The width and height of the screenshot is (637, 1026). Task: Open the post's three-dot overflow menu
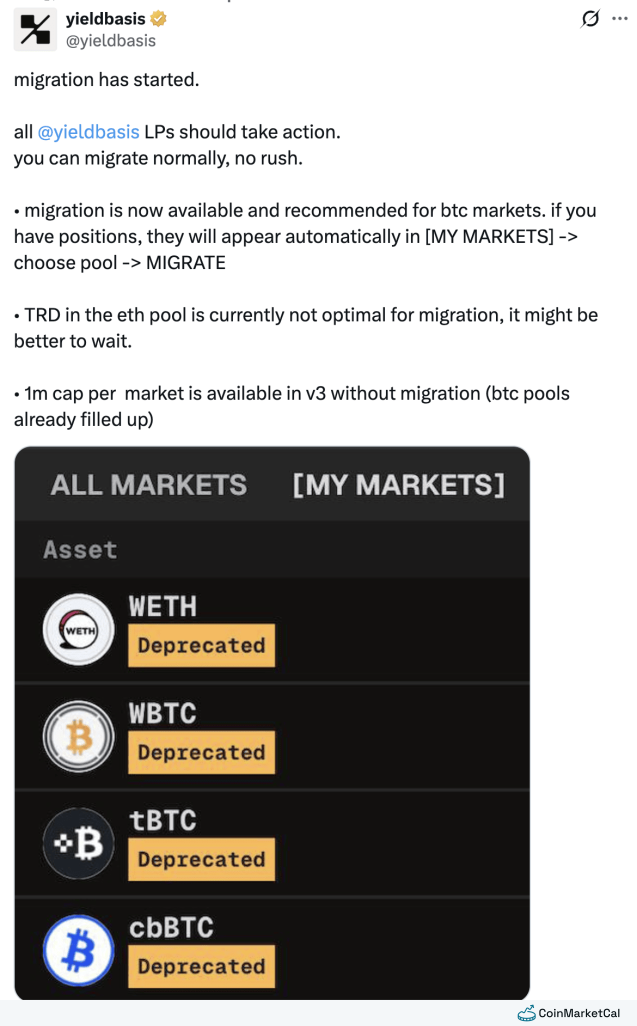tap(619, 18)
